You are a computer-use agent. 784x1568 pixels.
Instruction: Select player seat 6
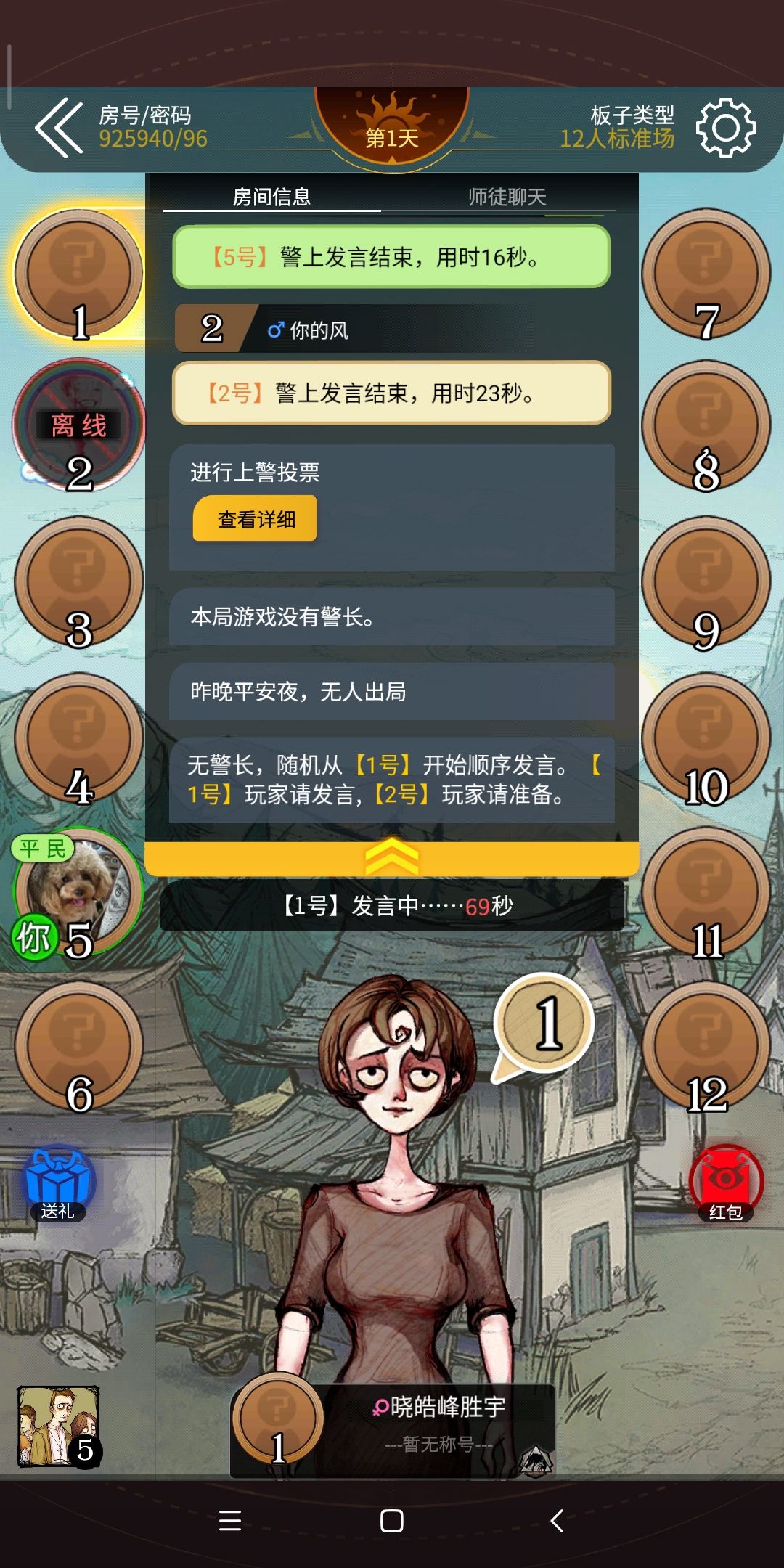point(78,1047)
